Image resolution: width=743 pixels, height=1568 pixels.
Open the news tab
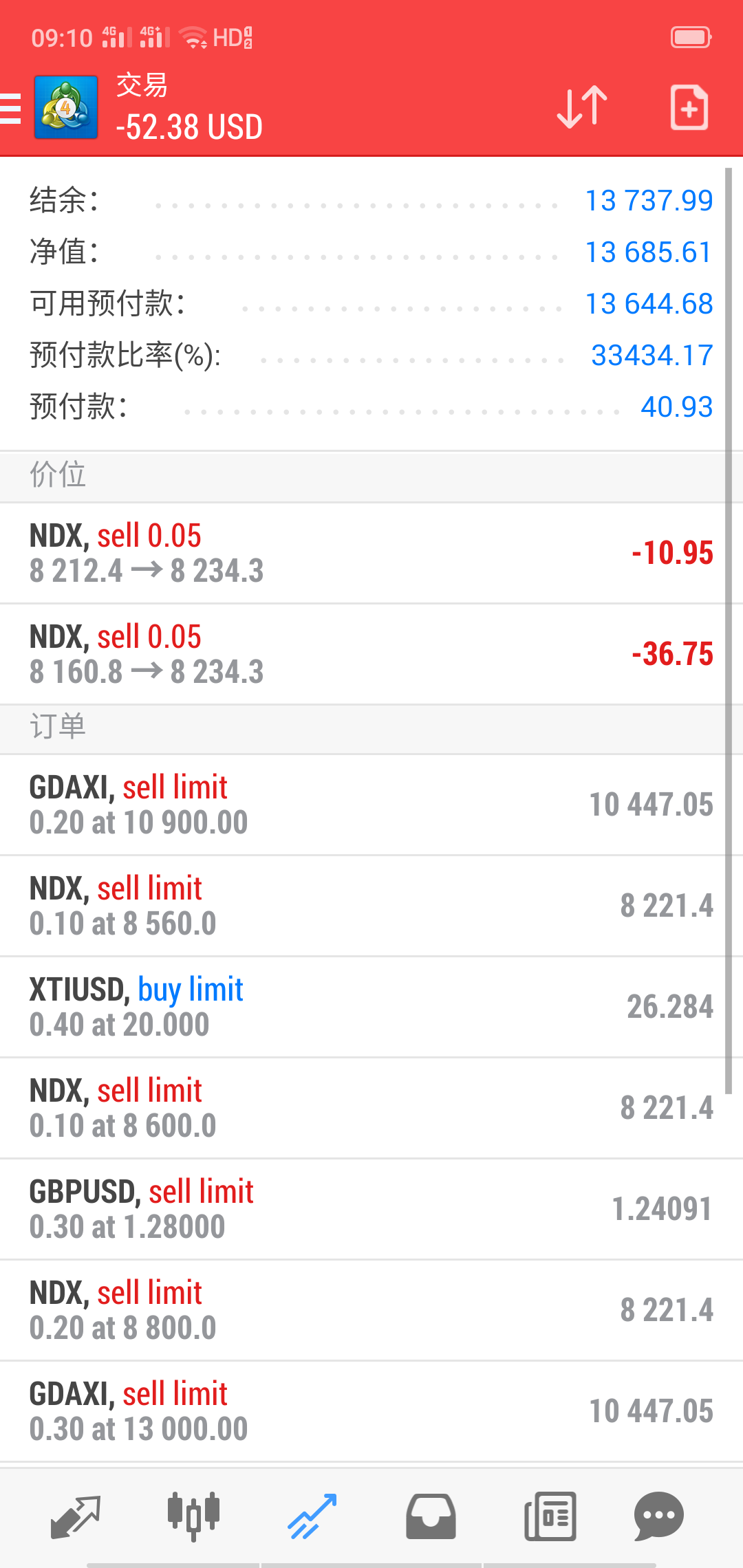click(x=550, y=1516)
